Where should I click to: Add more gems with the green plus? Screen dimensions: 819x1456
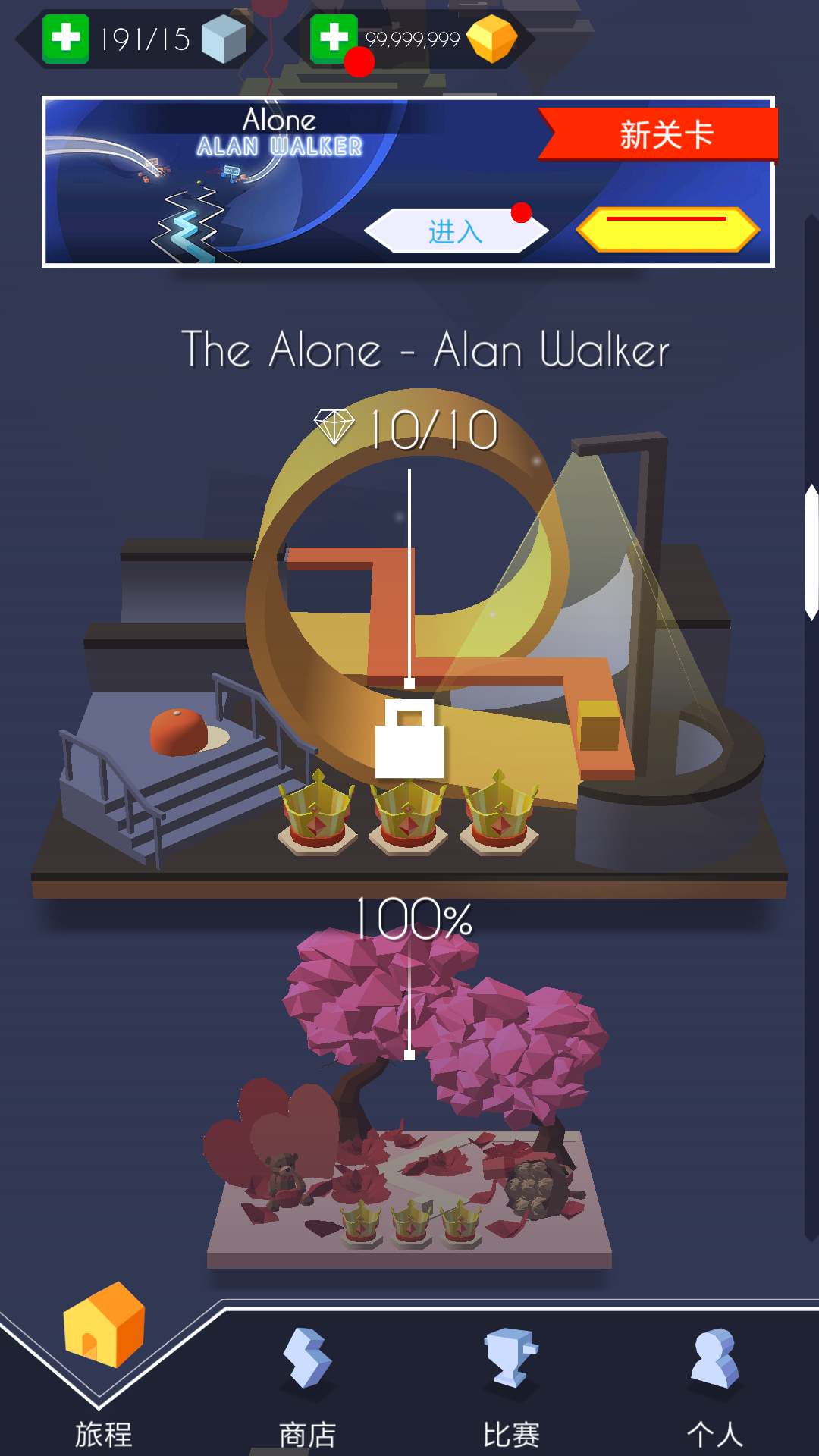(333, 38)
